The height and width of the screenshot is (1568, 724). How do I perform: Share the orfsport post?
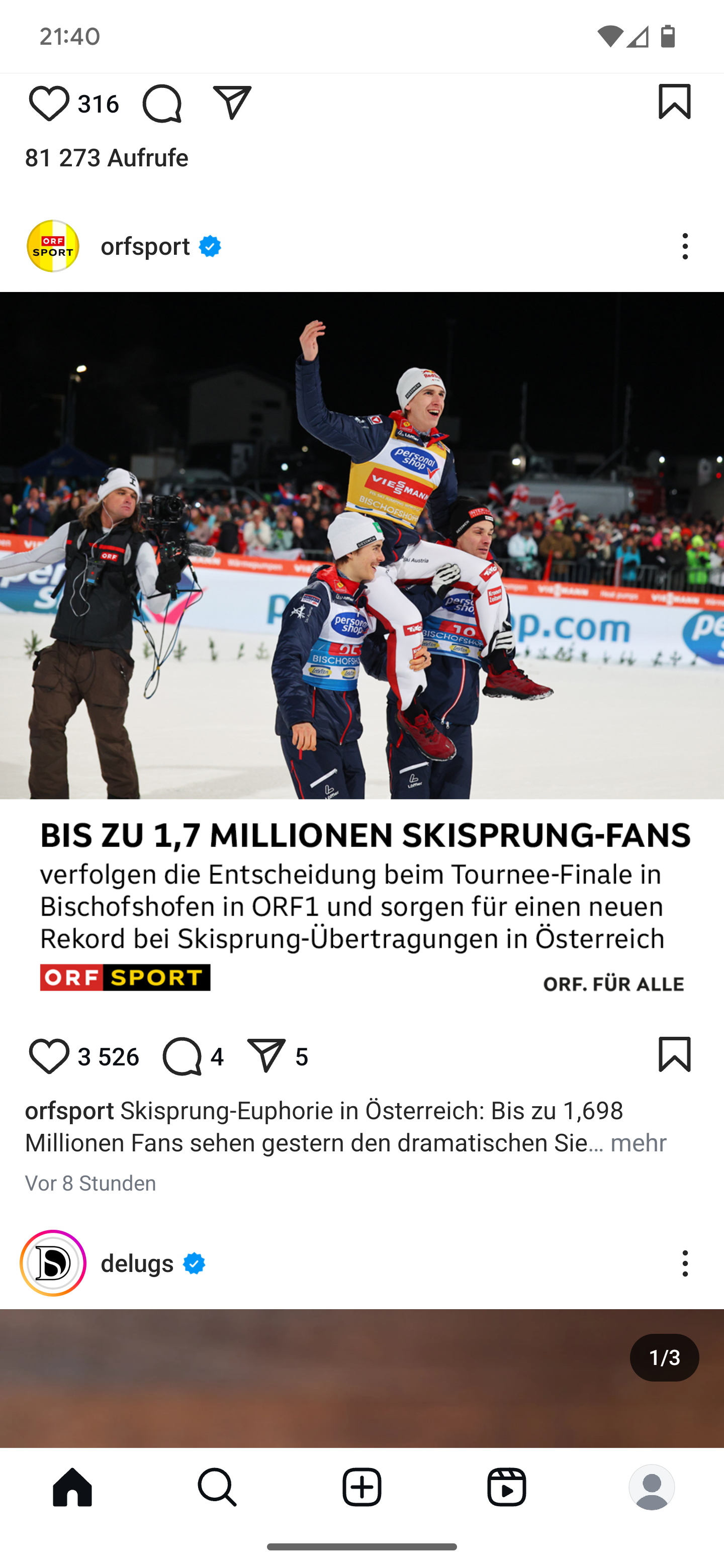point(266,1056)
